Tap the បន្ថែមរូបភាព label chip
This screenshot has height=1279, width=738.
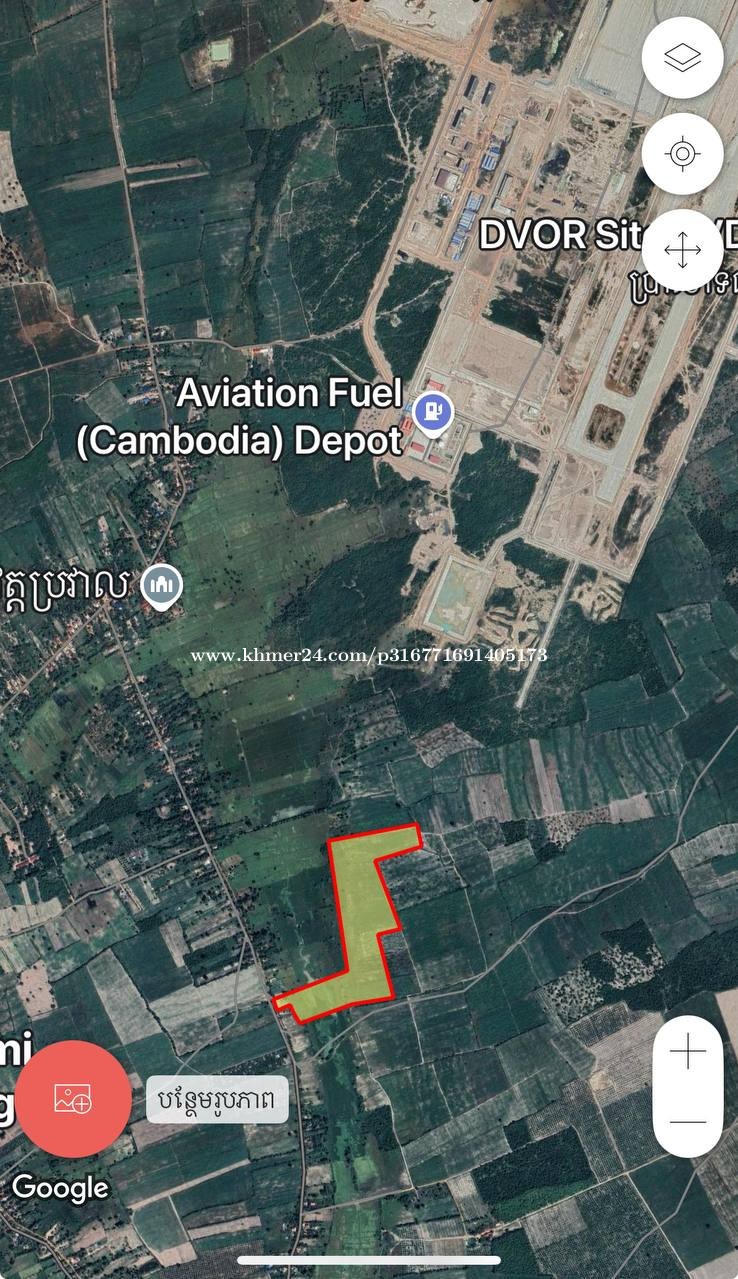[x=217, y=1100]
